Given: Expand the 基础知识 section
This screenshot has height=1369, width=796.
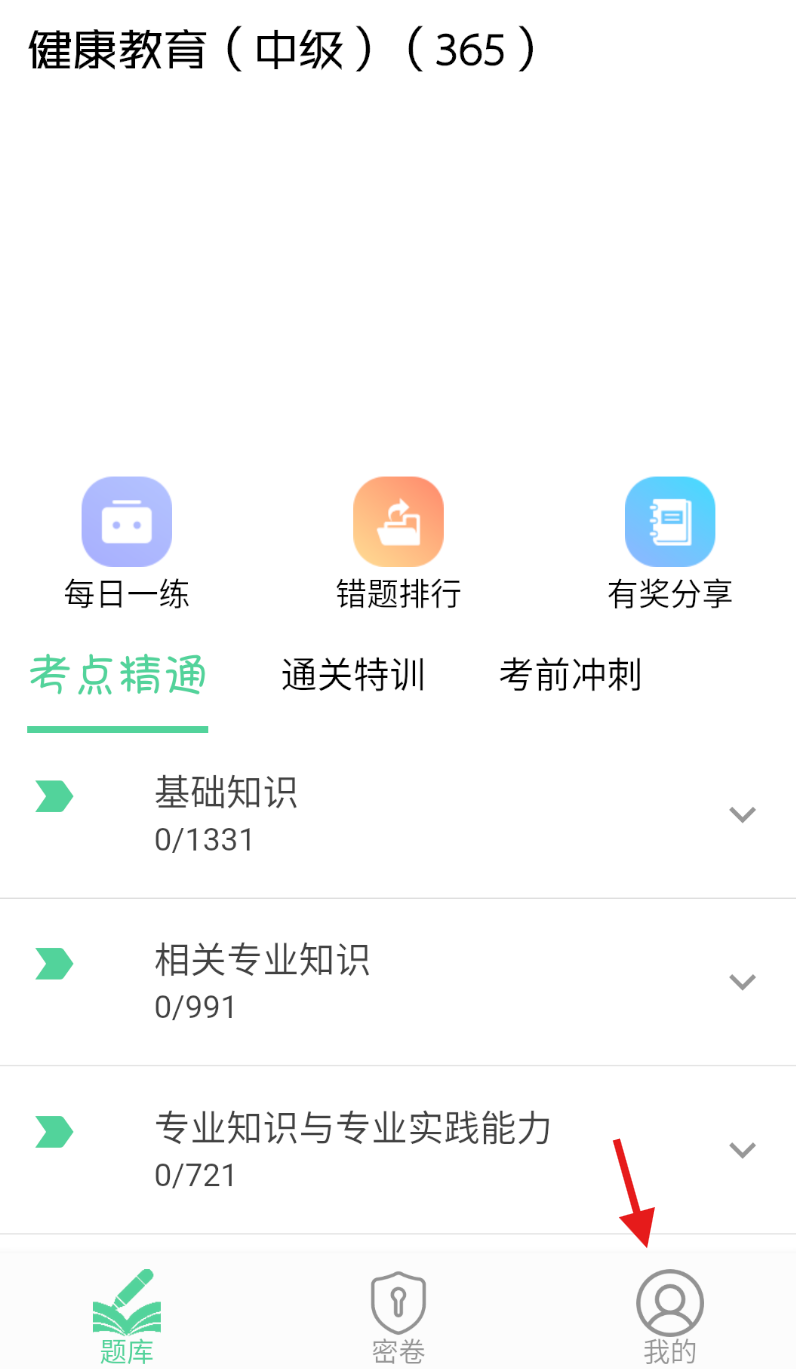Looking at the screenshot, I should 741,814.
